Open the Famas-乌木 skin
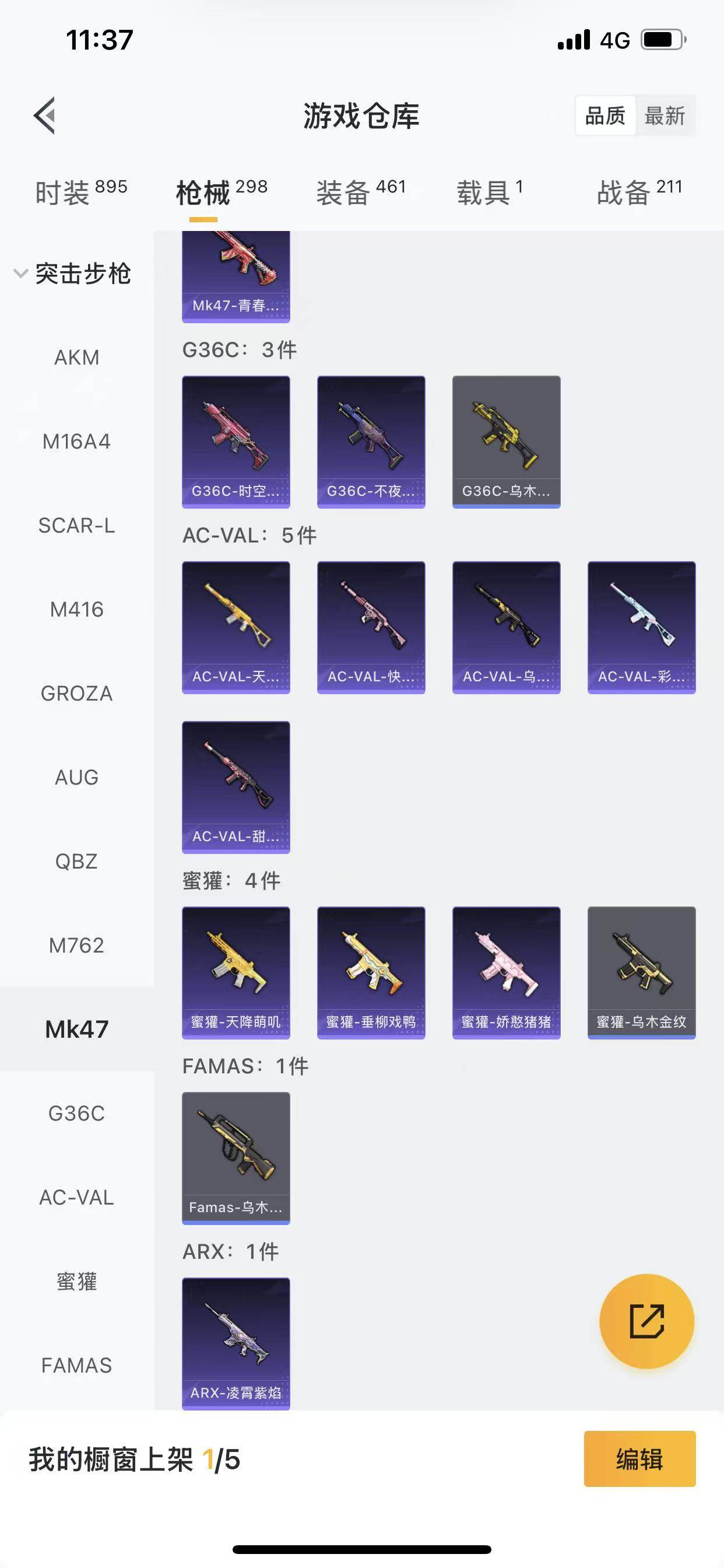Screen dimensions: 724x1568 (x=236, y=1158)
